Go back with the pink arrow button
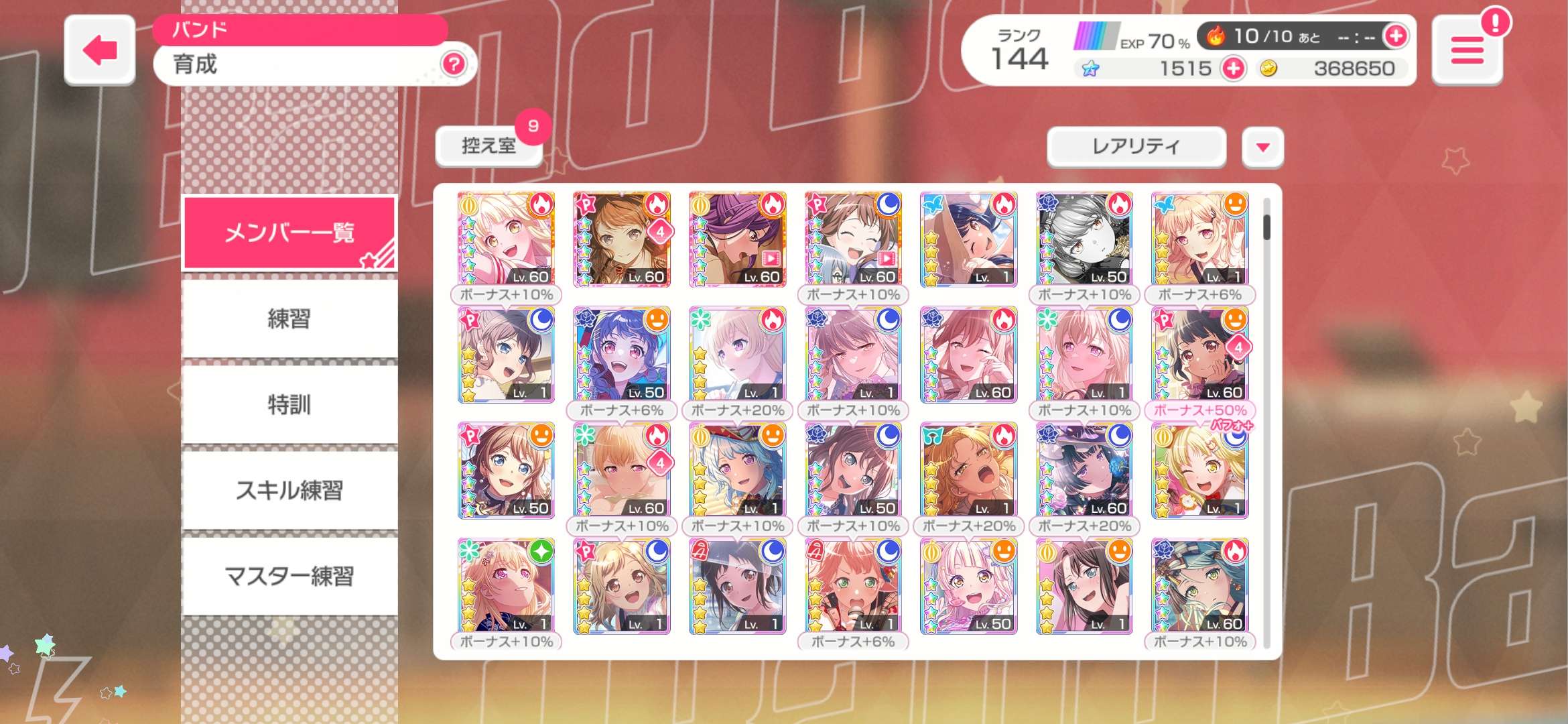Viewport: 1568px width, 724px height. point(100,50)
